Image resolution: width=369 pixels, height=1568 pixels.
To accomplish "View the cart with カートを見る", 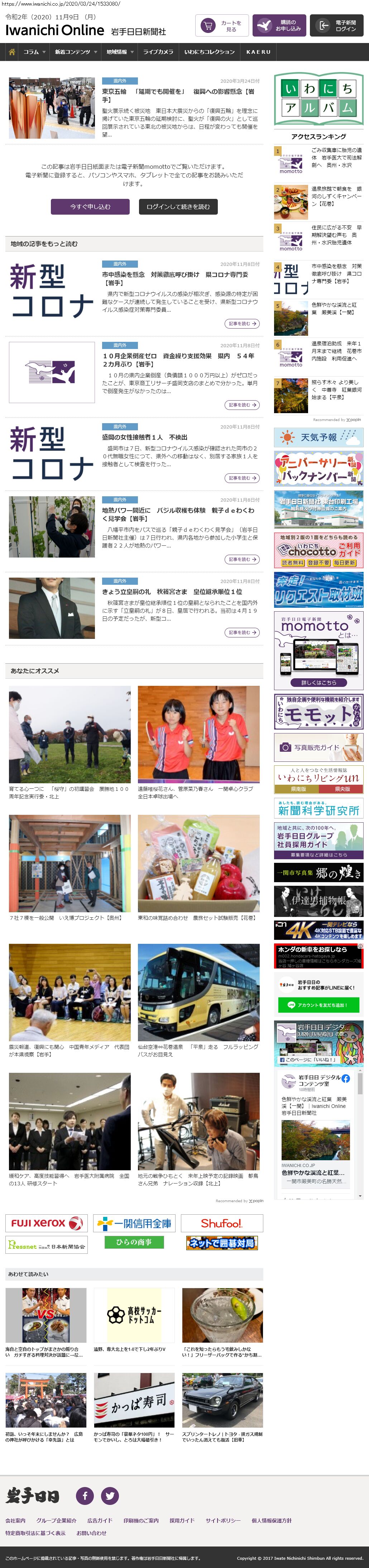I will point(222,25).
